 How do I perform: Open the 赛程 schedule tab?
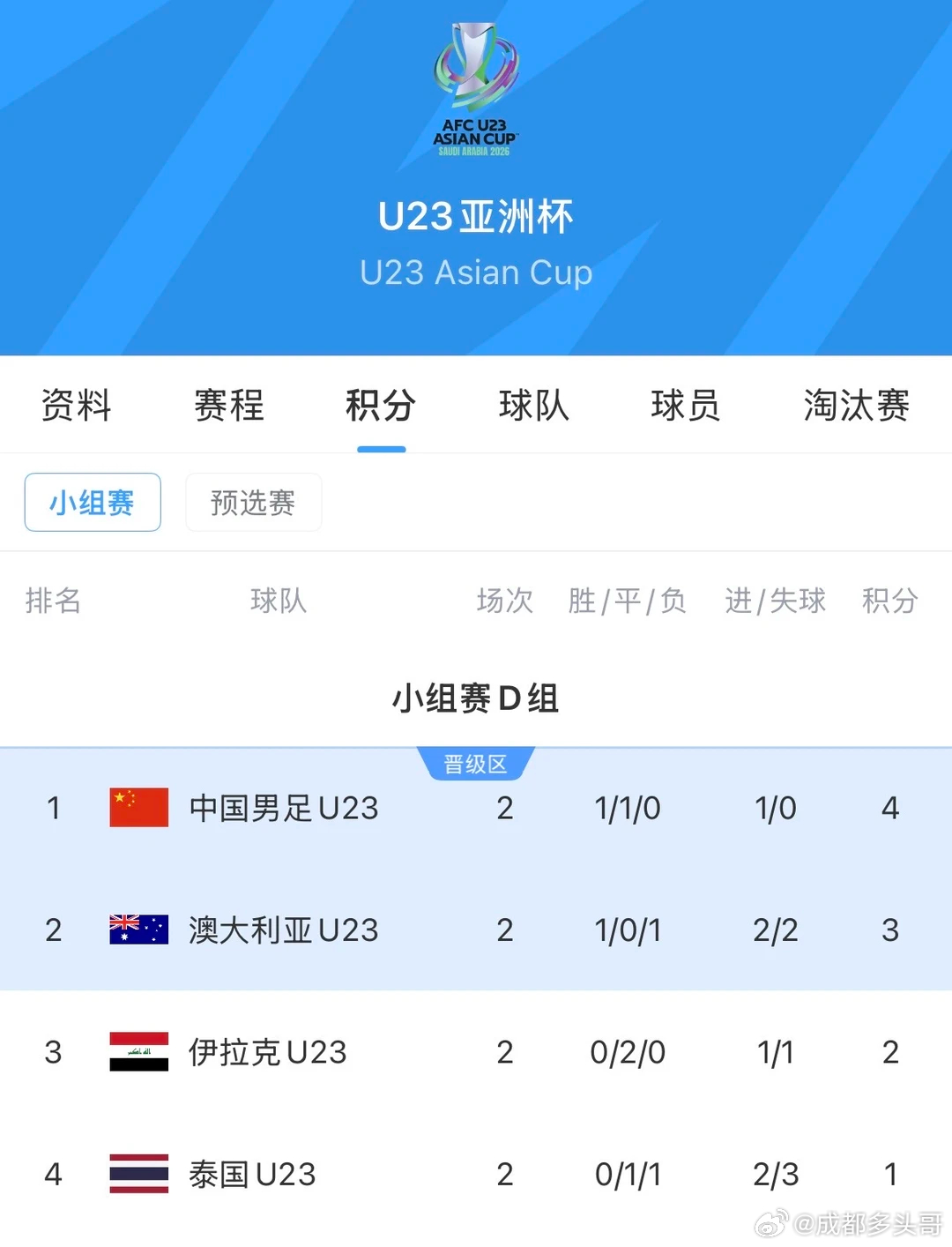tap(227, 406)
